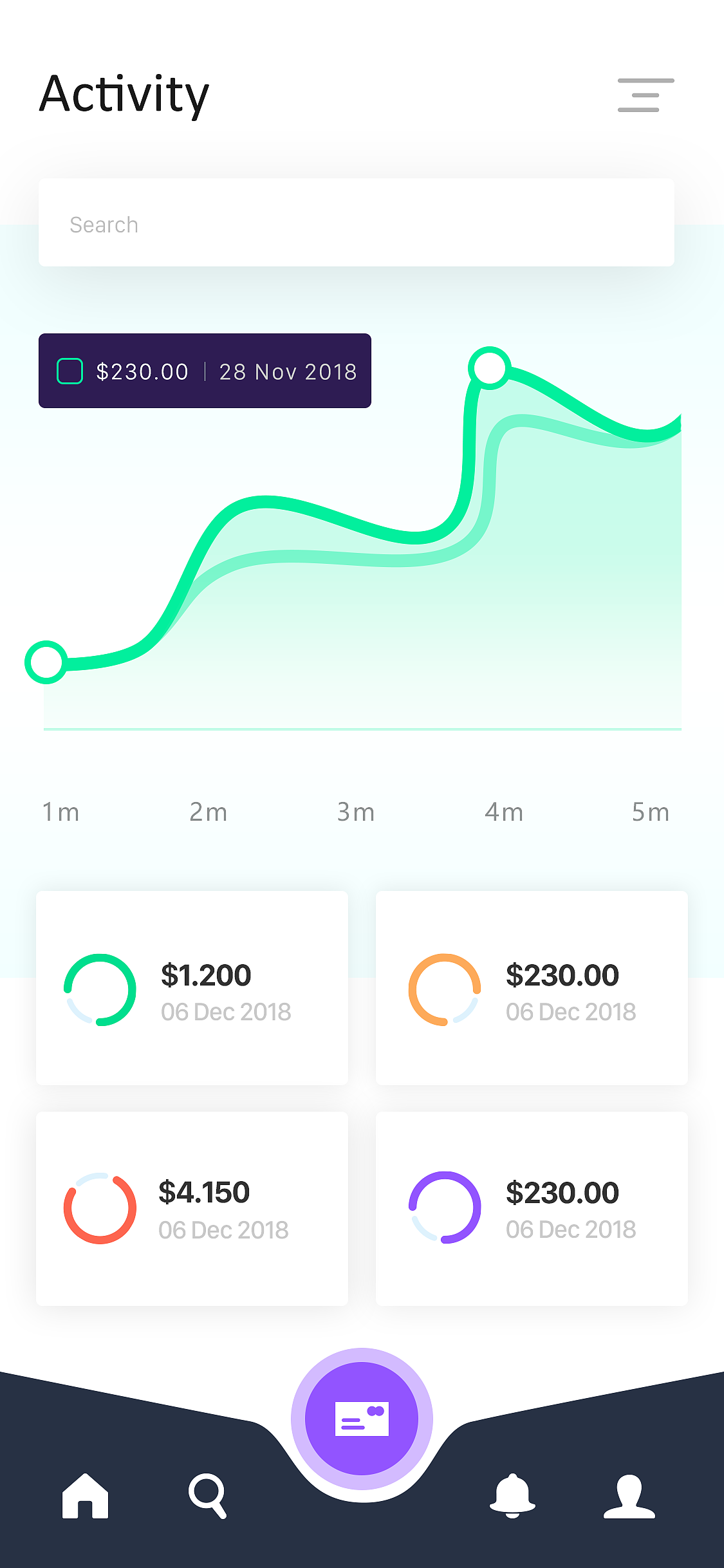This screenshot has height=1568, width=724.
Task: Open the notifications bell
Action: [x=512, y=1496]
